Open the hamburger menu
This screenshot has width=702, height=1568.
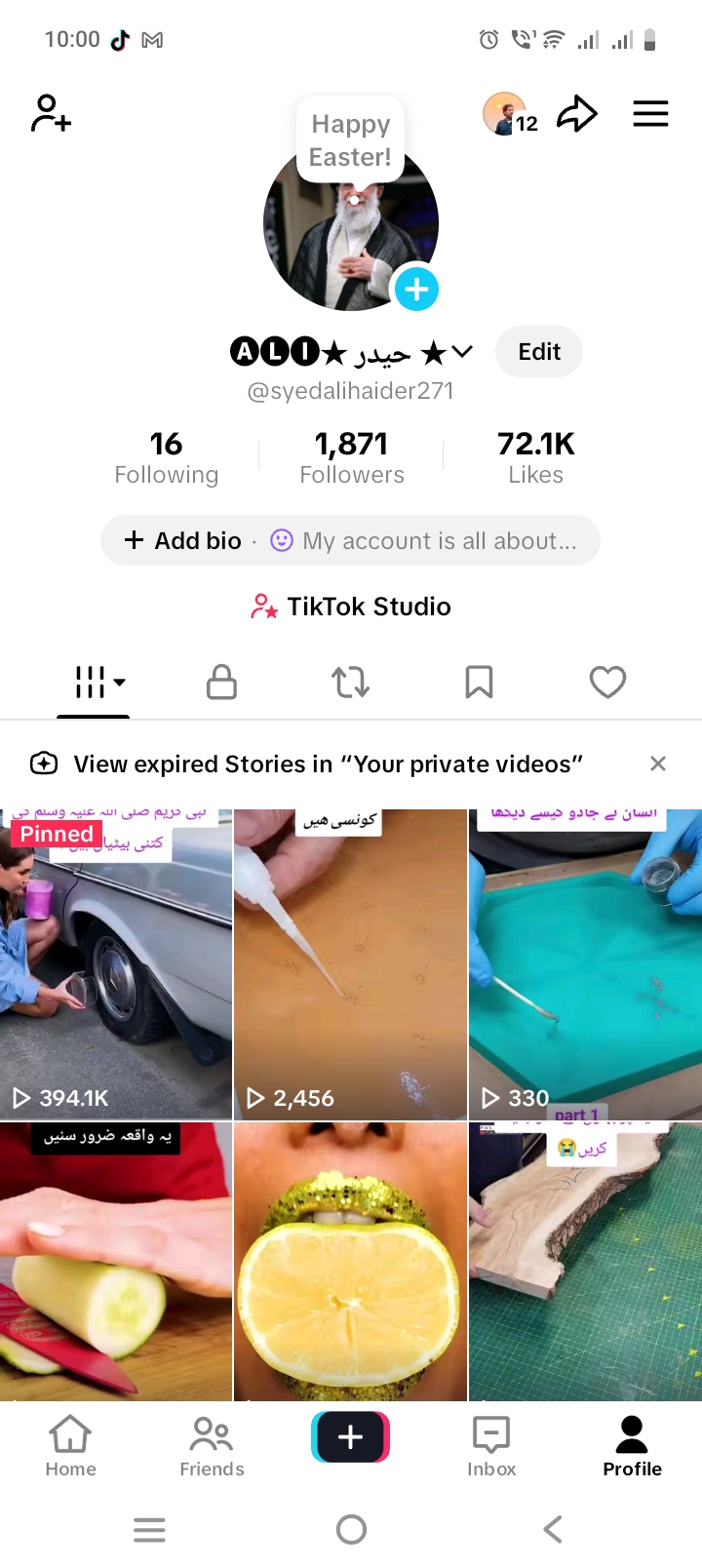[x=650, y=114]
